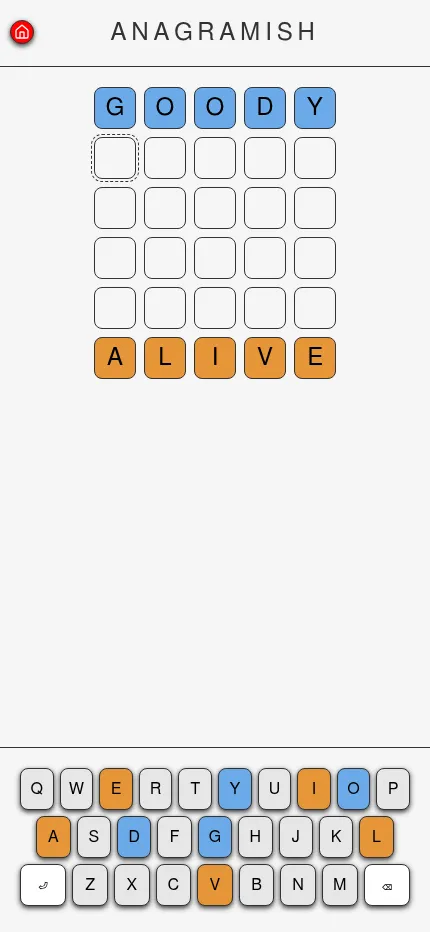Tap the R key
Screen dimensions: 430x932
(156, 789)
